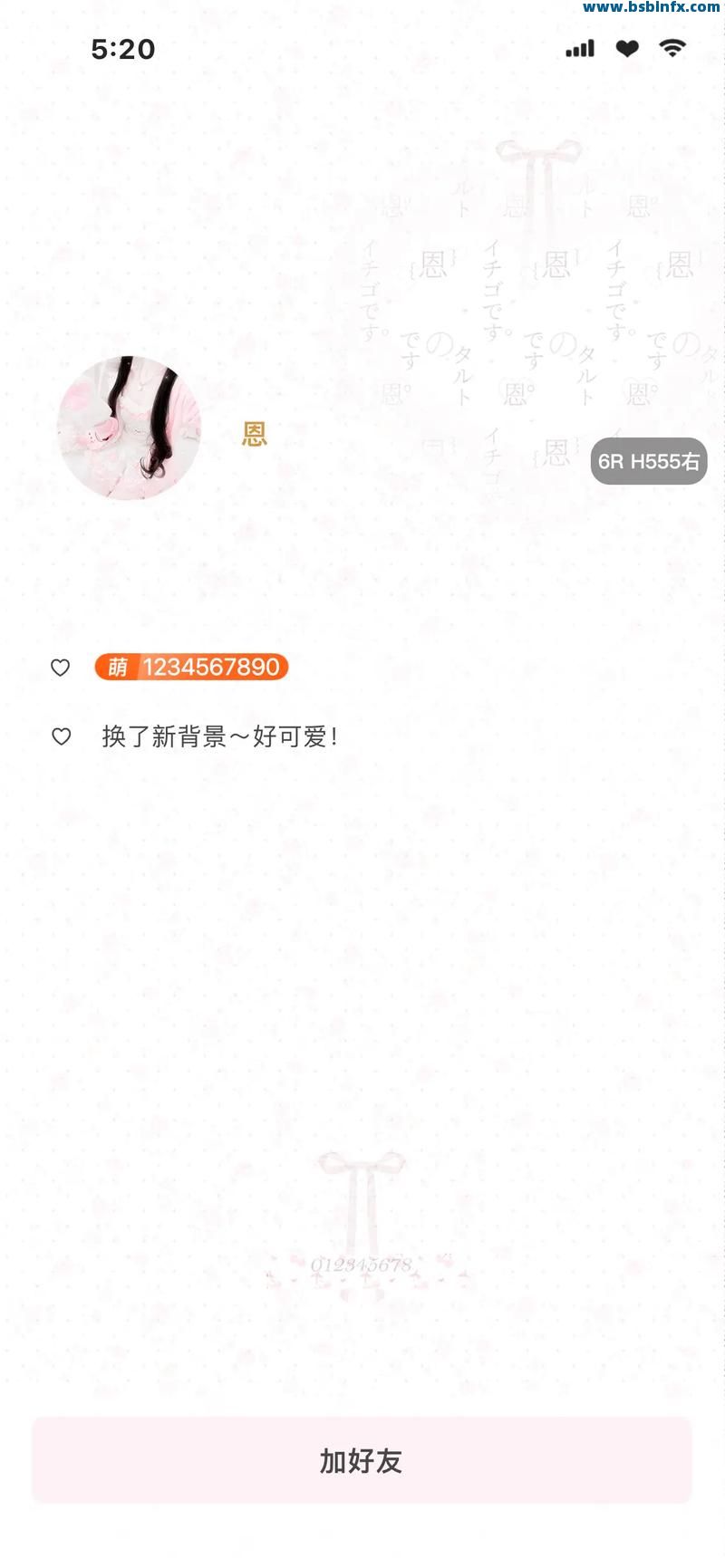Open the profile avatar photo

(130, 428)
